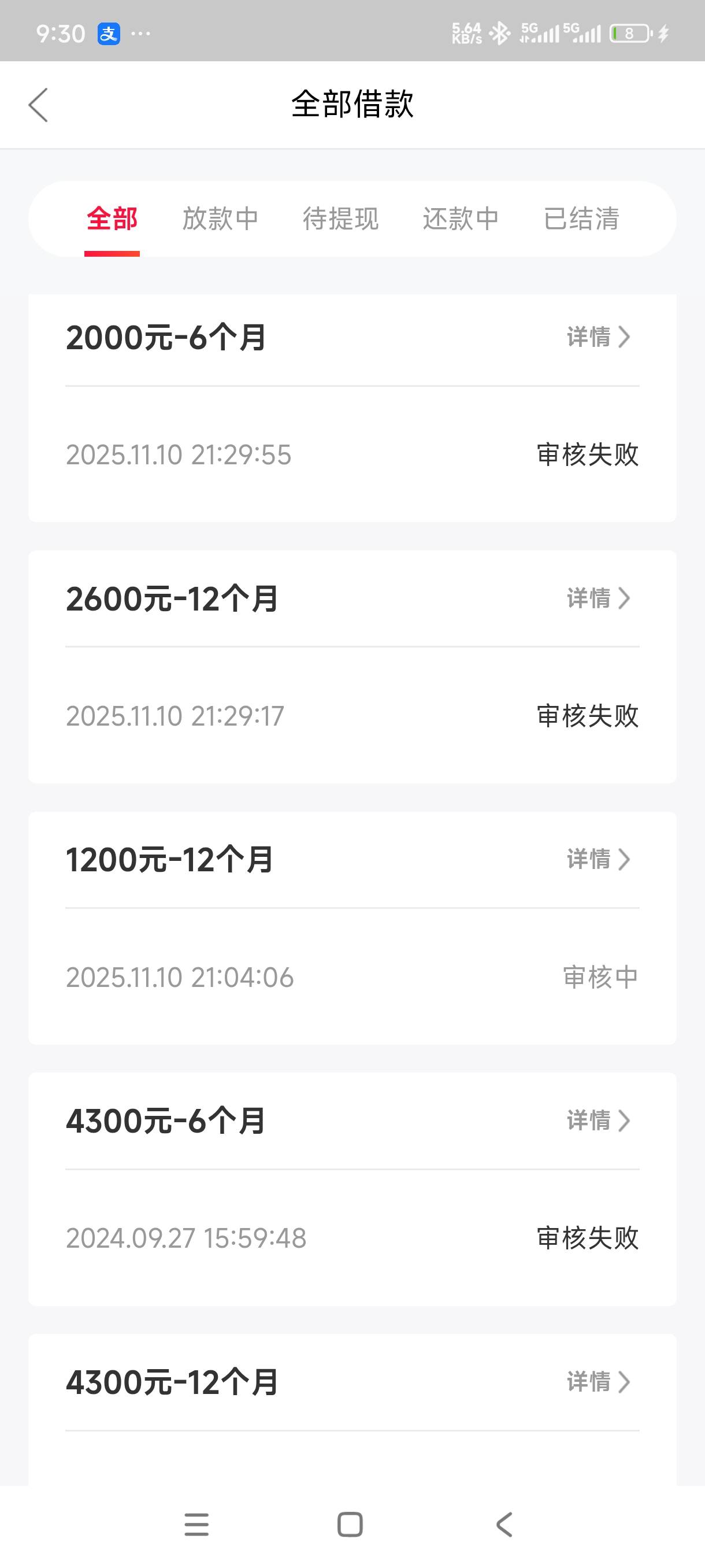The height and width of the screenshot is (1568, 705).
Task: View 详情 of the 4300元-12个月 loan
Action: tap(598, 1382)
